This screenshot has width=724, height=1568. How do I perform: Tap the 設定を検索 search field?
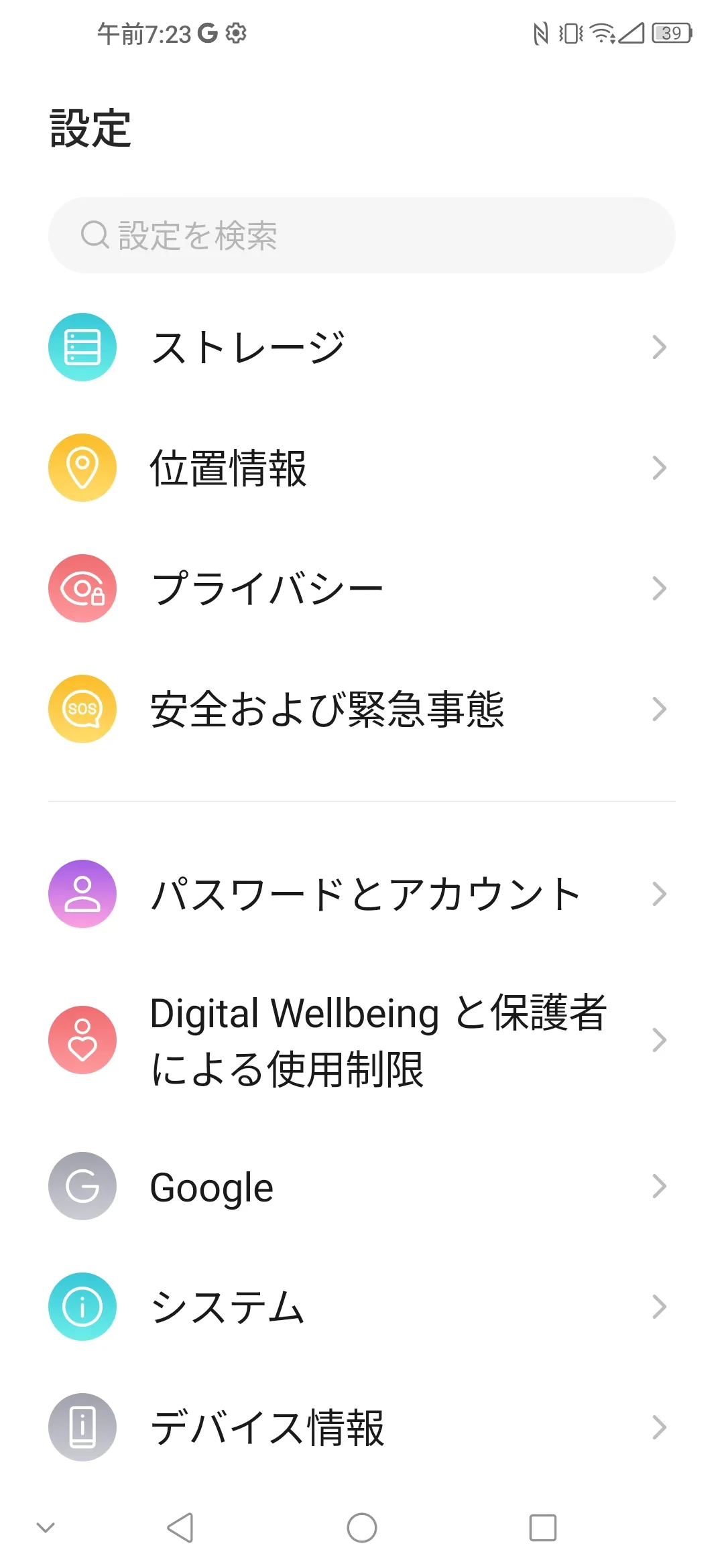tap(362, 235)
